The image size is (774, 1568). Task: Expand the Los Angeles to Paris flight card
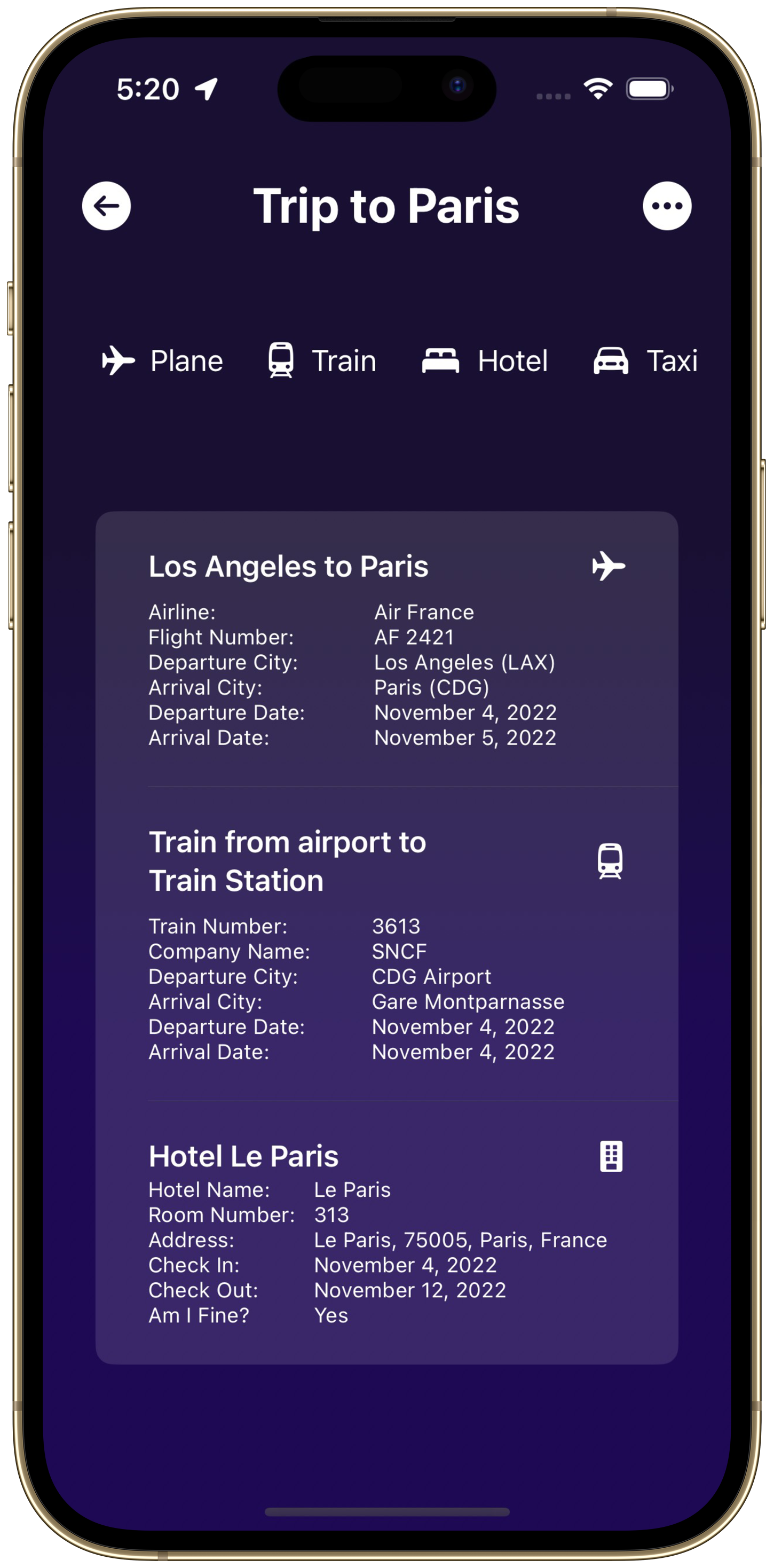click(x=289, y=566)
